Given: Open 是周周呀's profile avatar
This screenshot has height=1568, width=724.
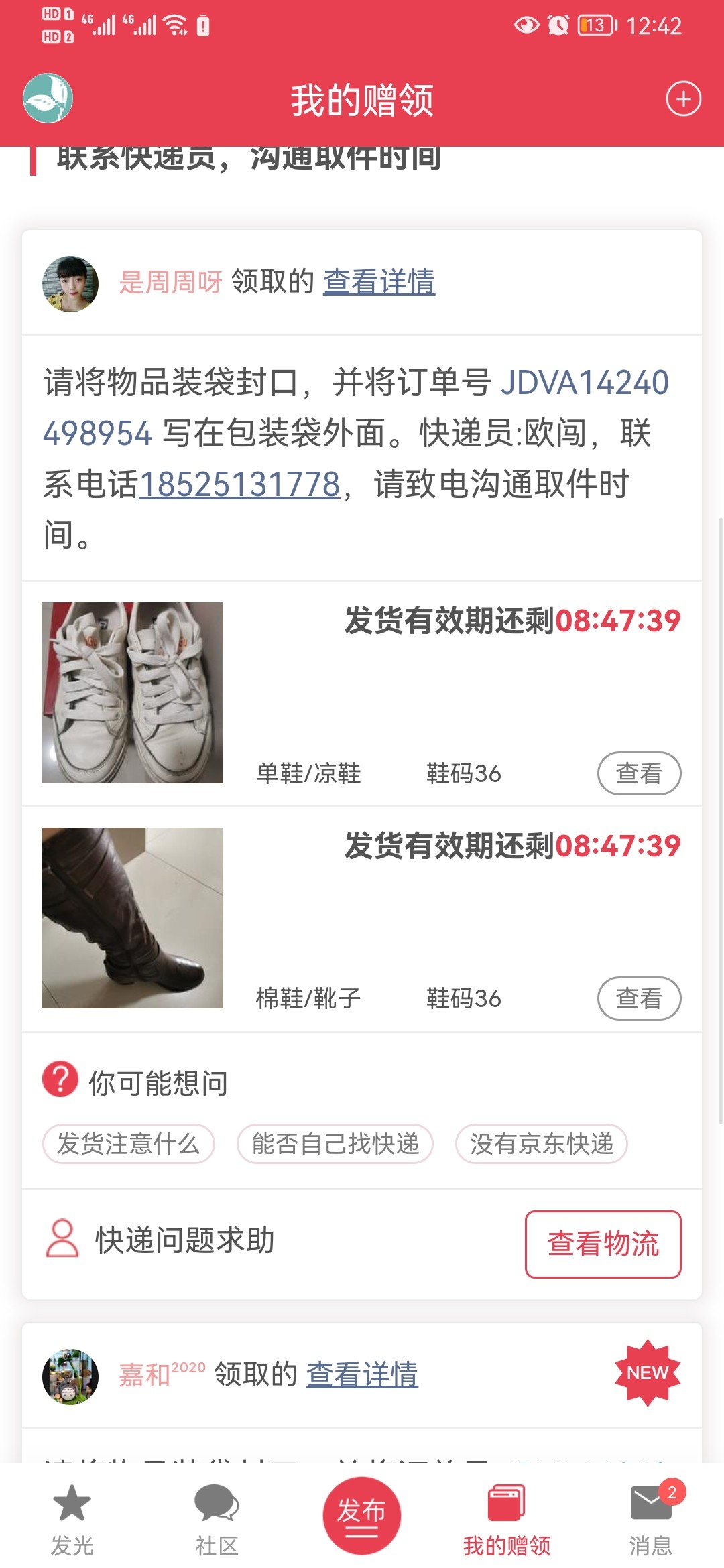Looking at the screenshot, I should pos(70,283).
